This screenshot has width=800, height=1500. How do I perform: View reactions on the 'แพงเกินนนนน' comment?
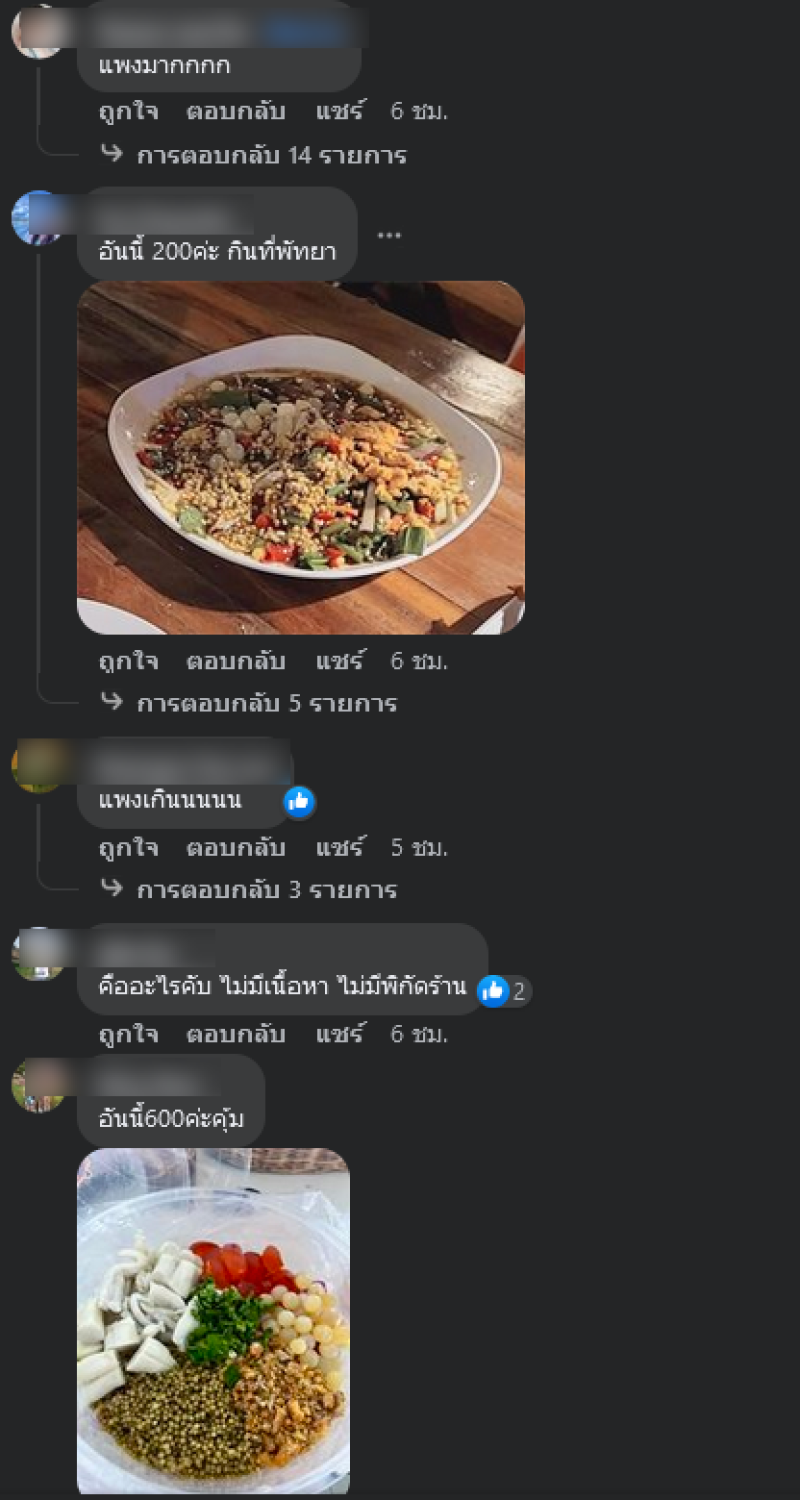[x=299, y=801]
